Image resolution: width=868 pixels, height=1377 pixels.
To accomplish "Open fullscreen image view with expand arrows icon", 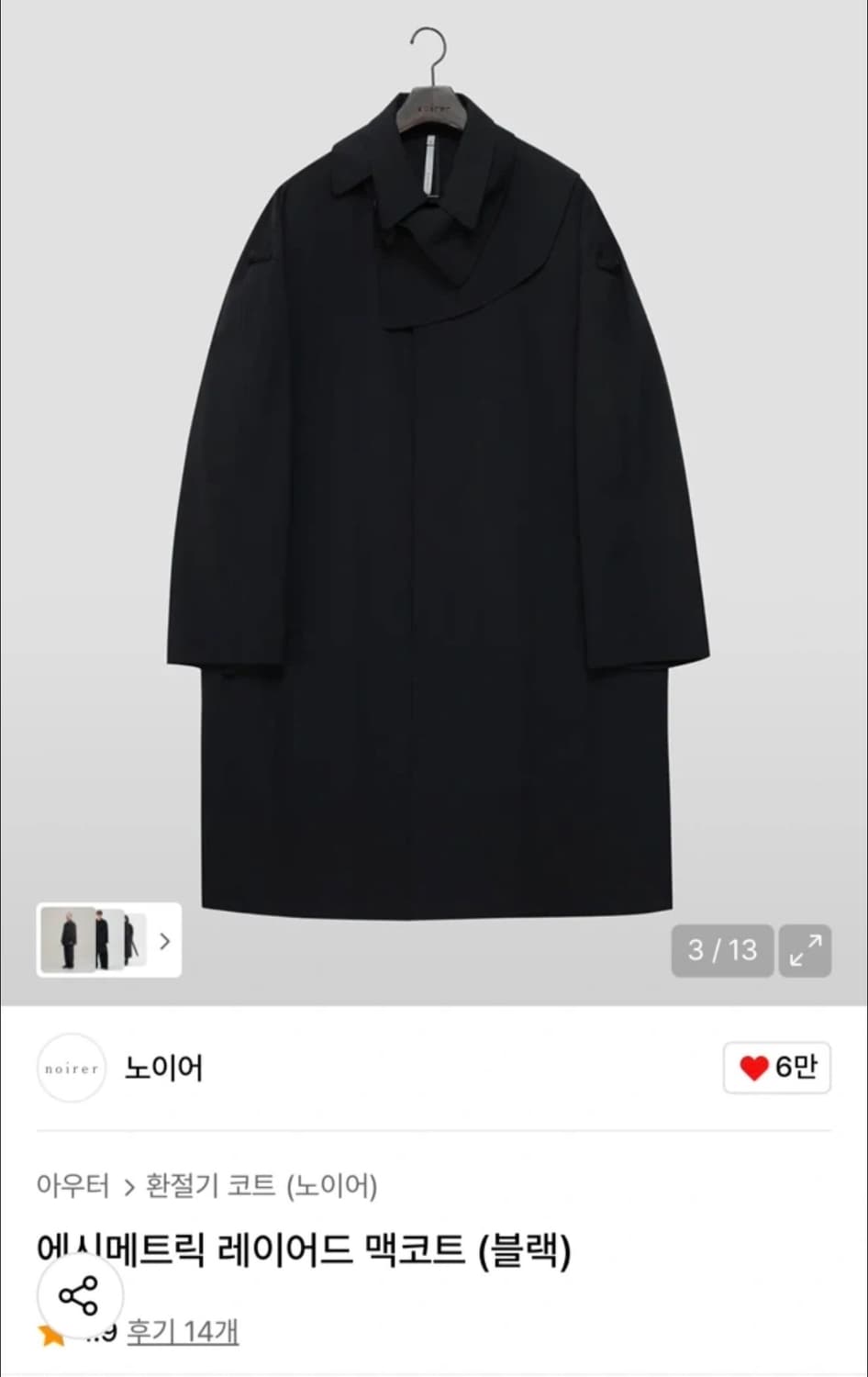I will [x=805, y=951].
